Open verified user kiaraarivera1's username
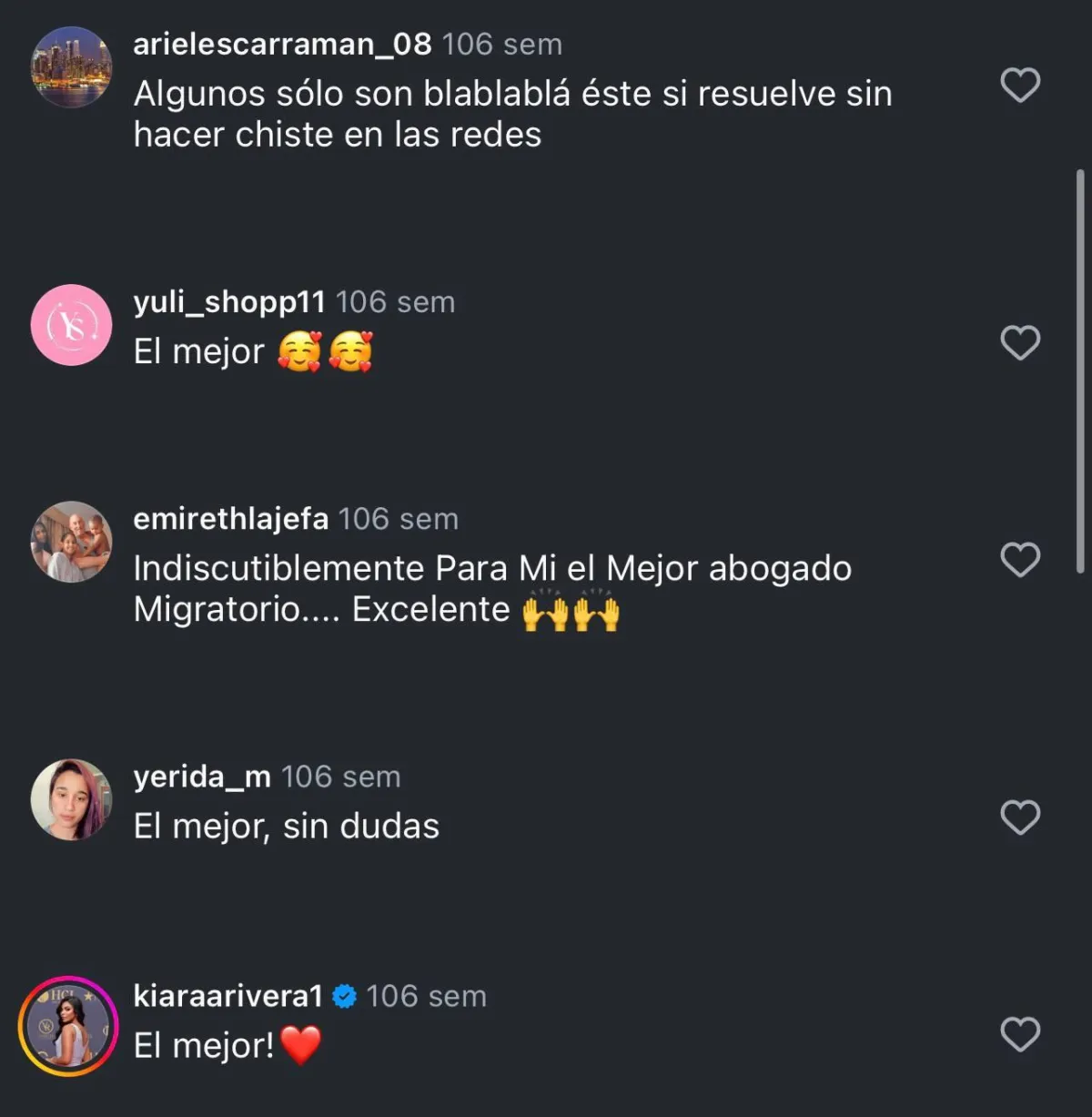The width and height of the screenshot is (1092, 1117). click(227, 995)
